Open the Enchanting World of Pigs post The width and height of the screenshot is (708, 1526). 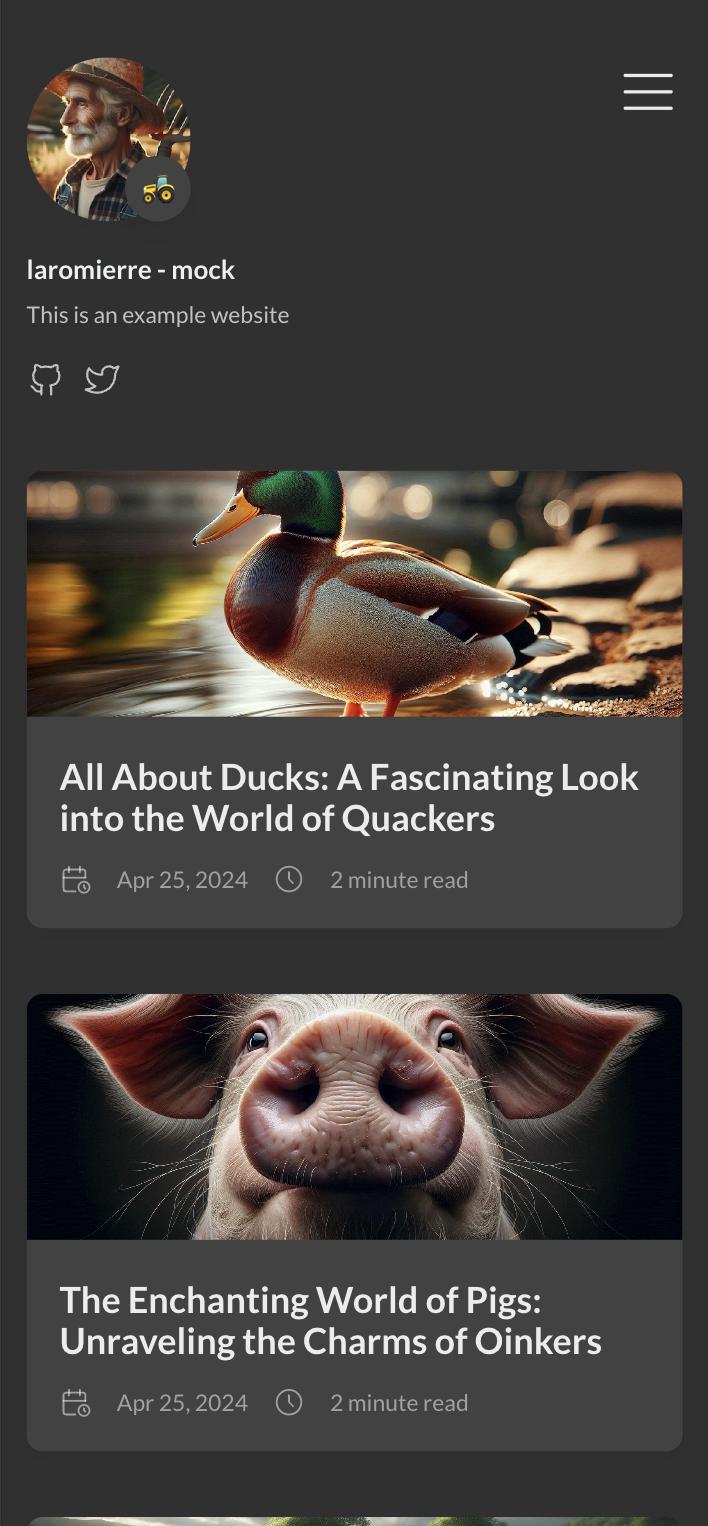click(331, 1320)
